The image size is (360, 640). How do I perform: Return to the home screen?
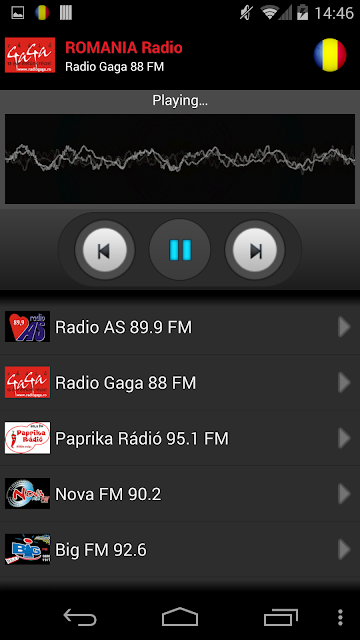pyautogui.click(x=180, y=617)
